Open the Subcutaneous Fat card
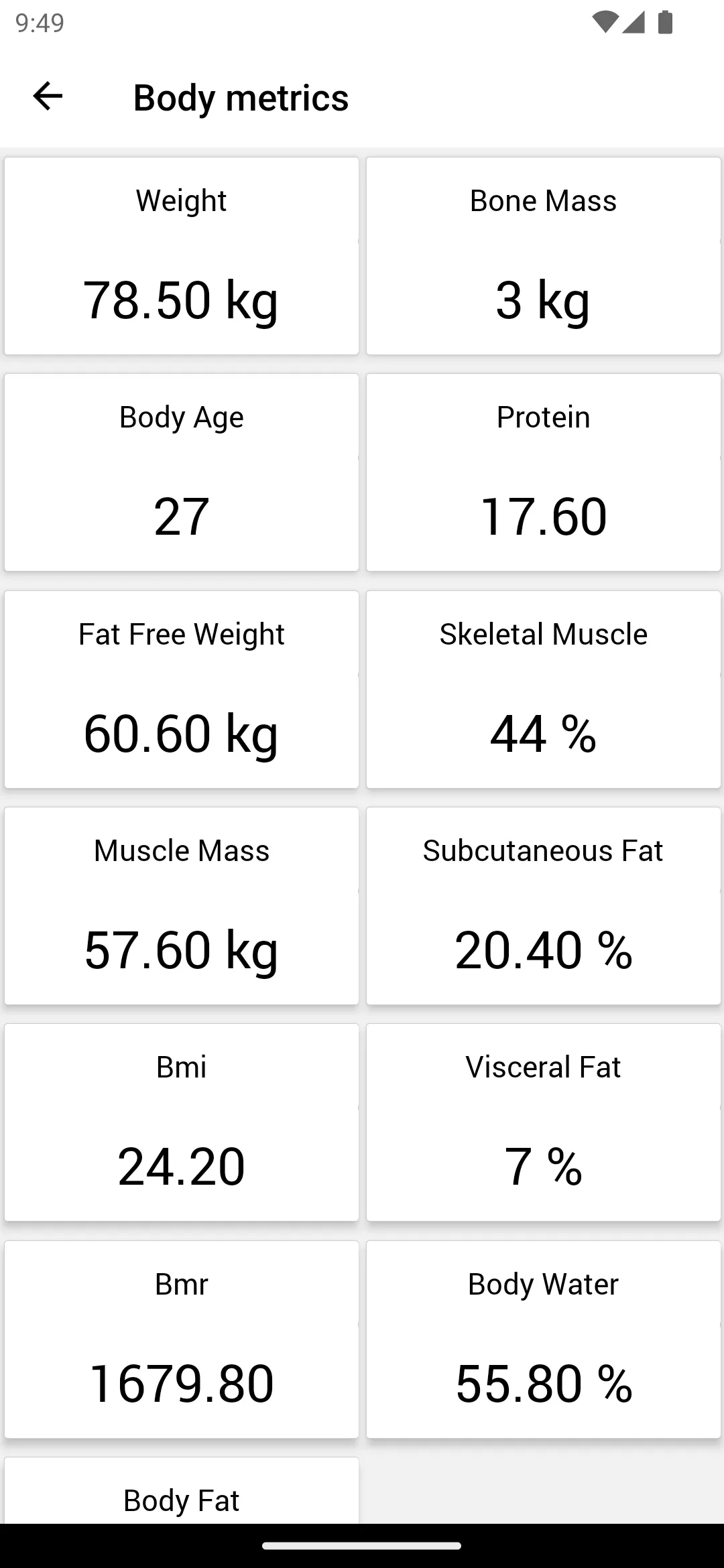This screenshot has height=1568, width=724. click(x=544, y=906)
